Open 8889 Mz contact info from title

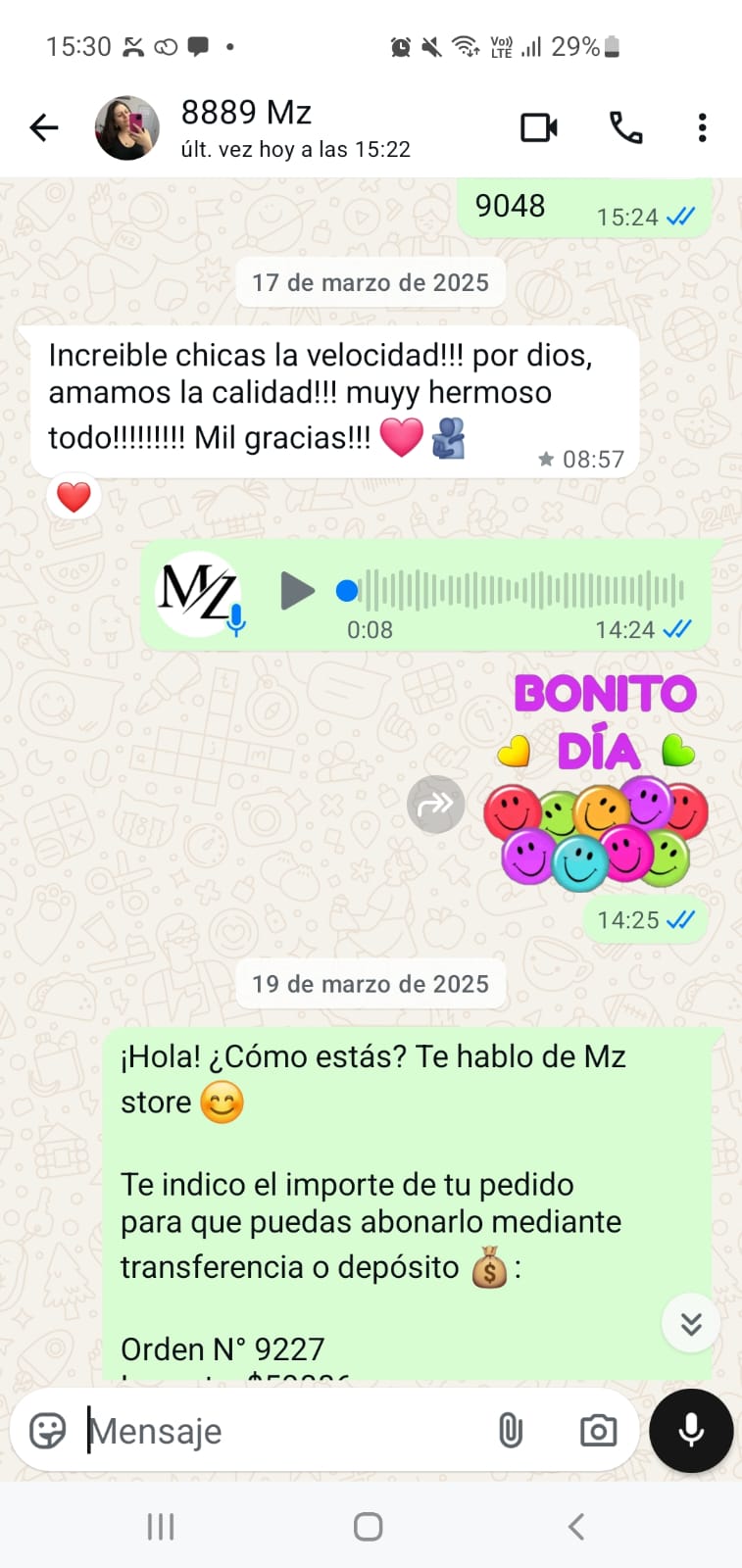[x=247, y=113]
